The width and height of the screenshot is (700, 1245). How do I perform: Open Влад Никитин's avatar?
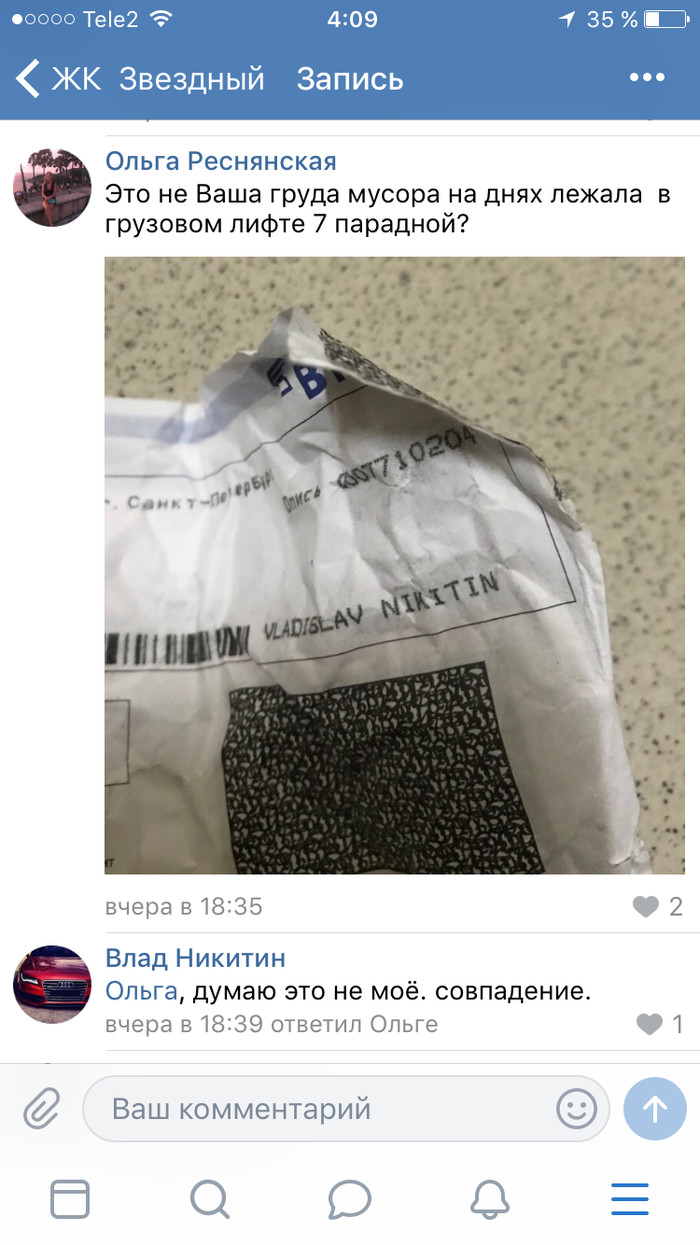click(52, 984)
